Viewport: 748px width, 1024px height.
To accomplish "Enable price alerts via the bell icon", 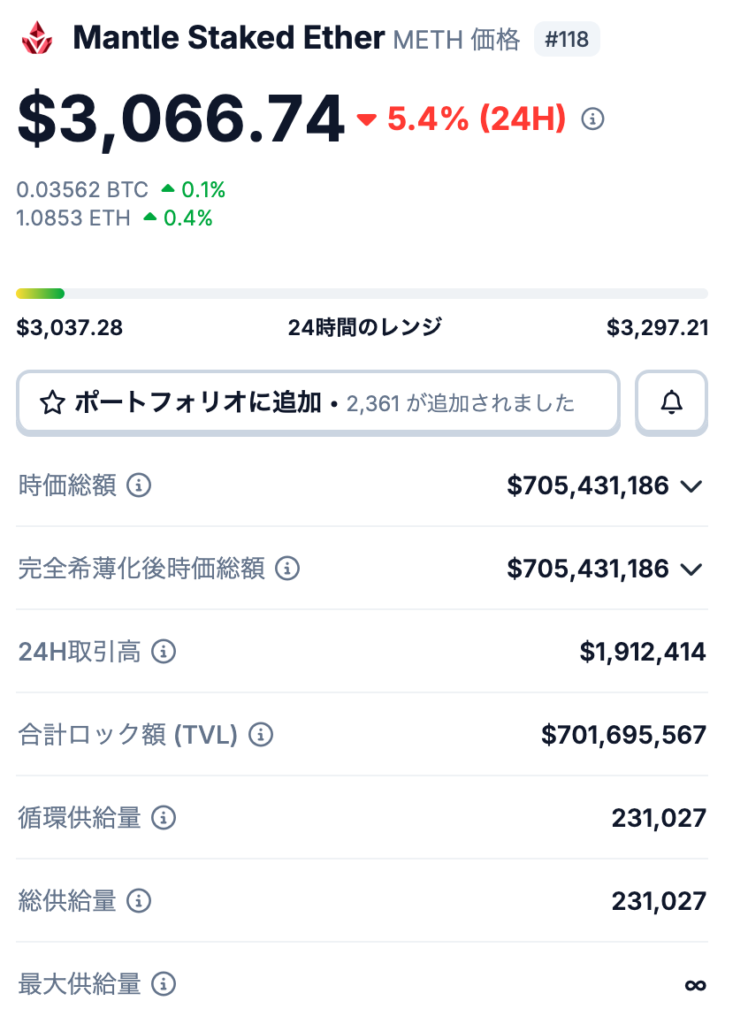I will coord(671,402).
